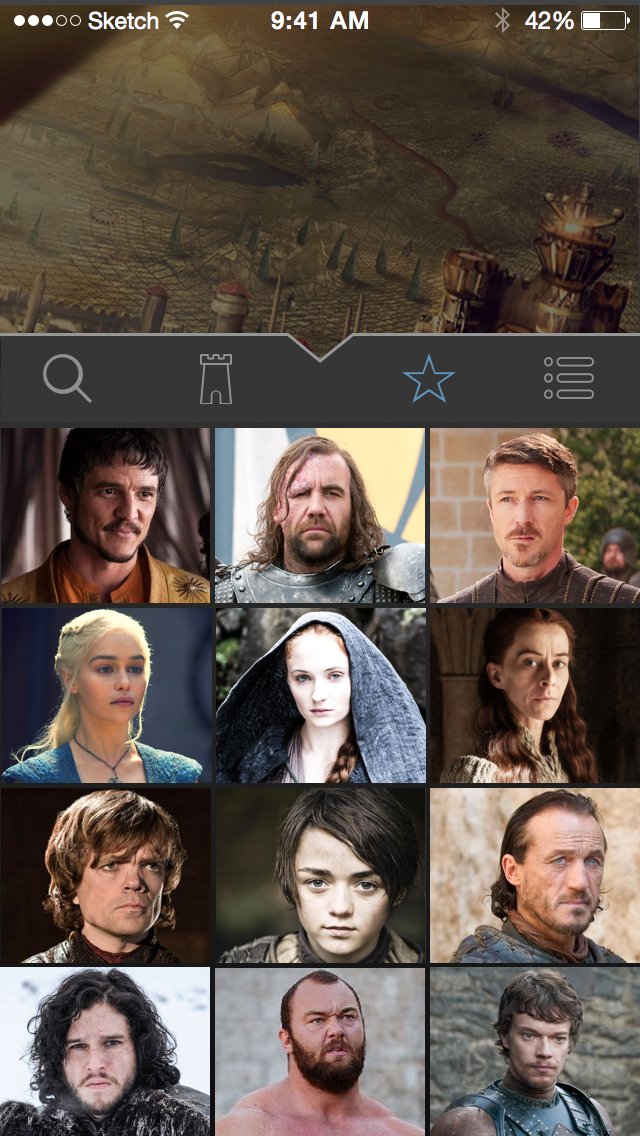Screen dimensions: 640x1136
Task: Open portrait of young man in dark armor
Action: pos(534,1050)
